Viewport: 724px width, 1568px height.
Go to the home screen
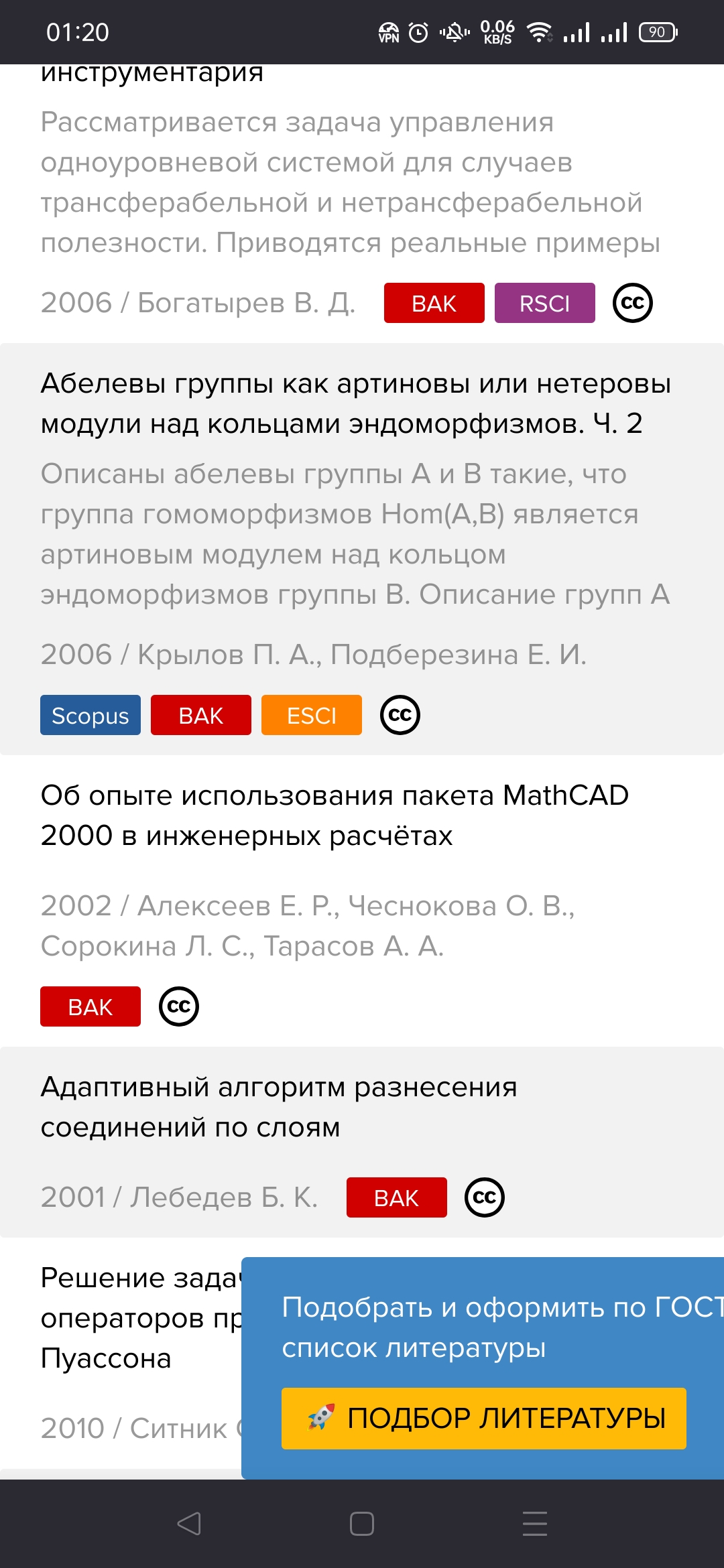pyautogui.click(x=362, y=1524)
